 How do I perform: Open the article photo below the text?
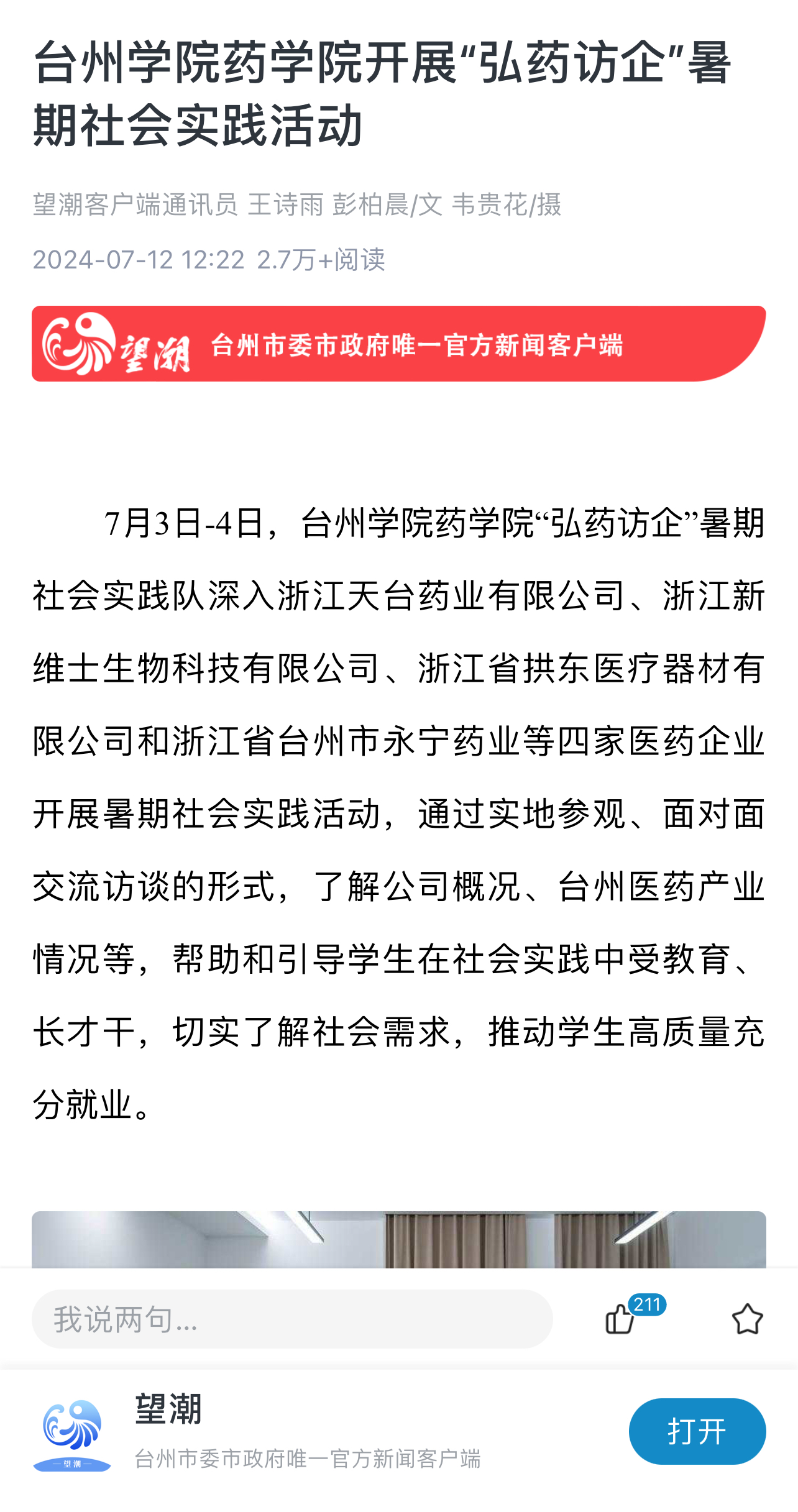click(x=398, y=1239)
